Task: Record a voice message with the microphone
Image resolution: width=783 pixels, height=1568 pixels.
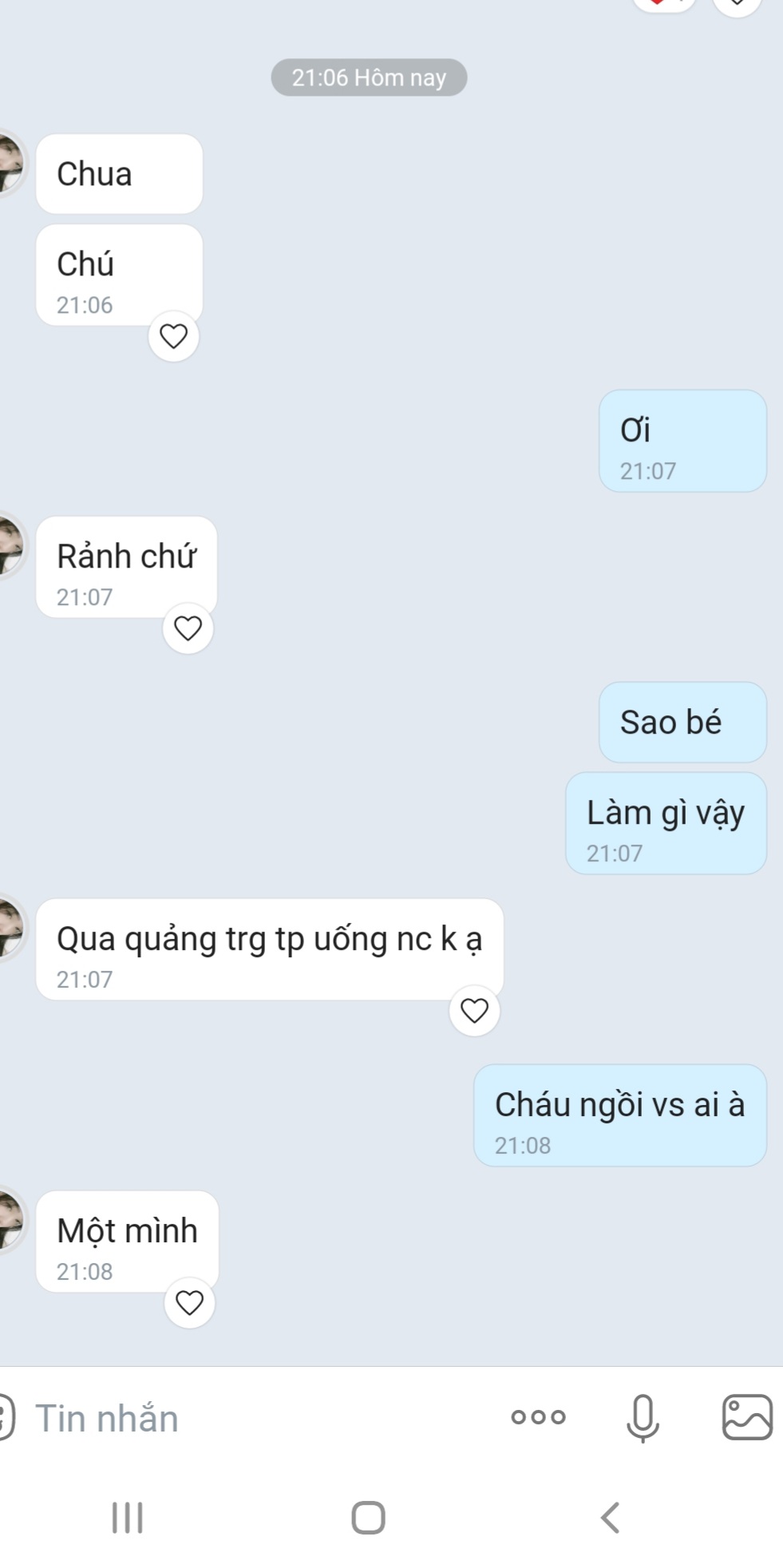Action: click(642, 1418)
